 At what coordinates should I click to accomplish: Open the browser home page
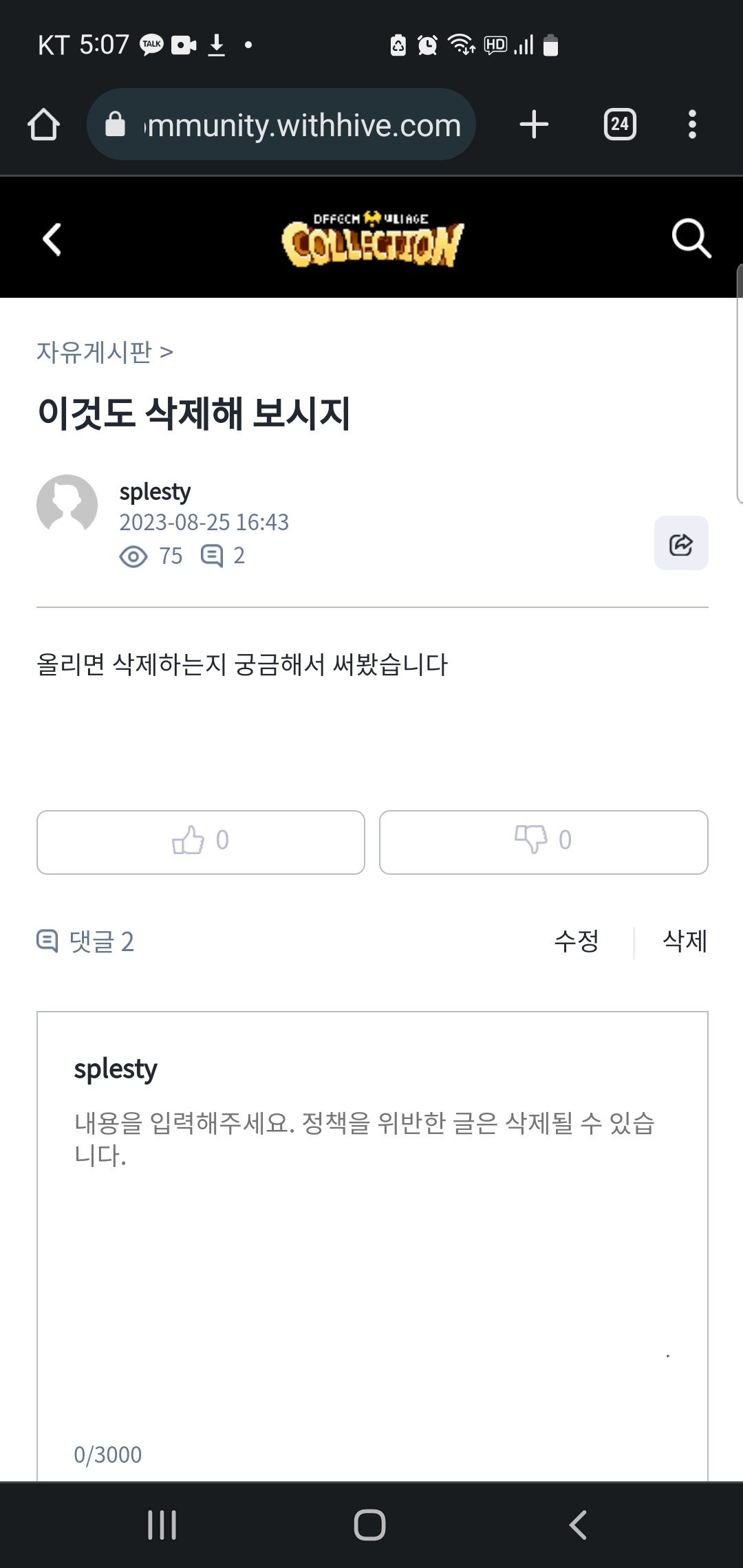[x=43, y=125]
